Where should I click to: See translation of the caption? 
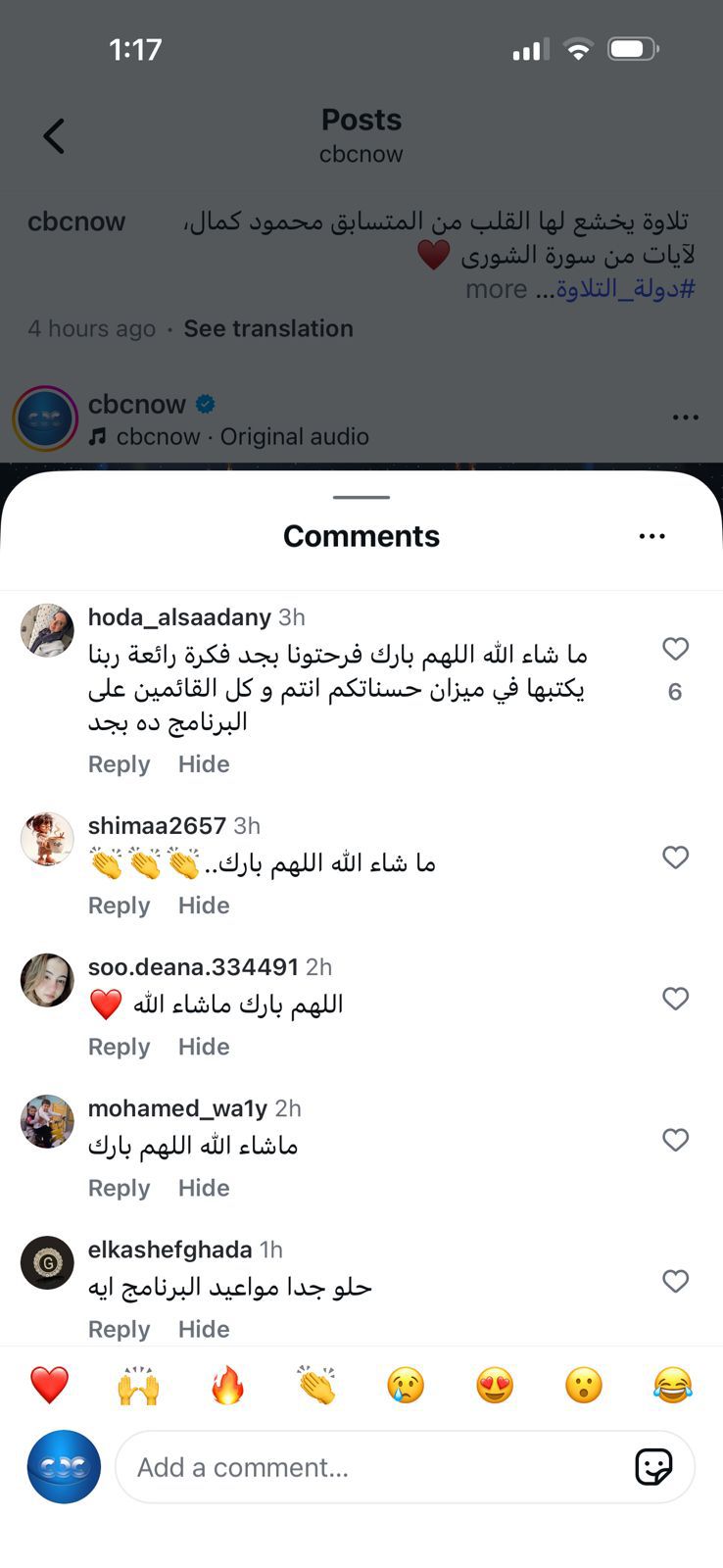(x=268, y=328)
